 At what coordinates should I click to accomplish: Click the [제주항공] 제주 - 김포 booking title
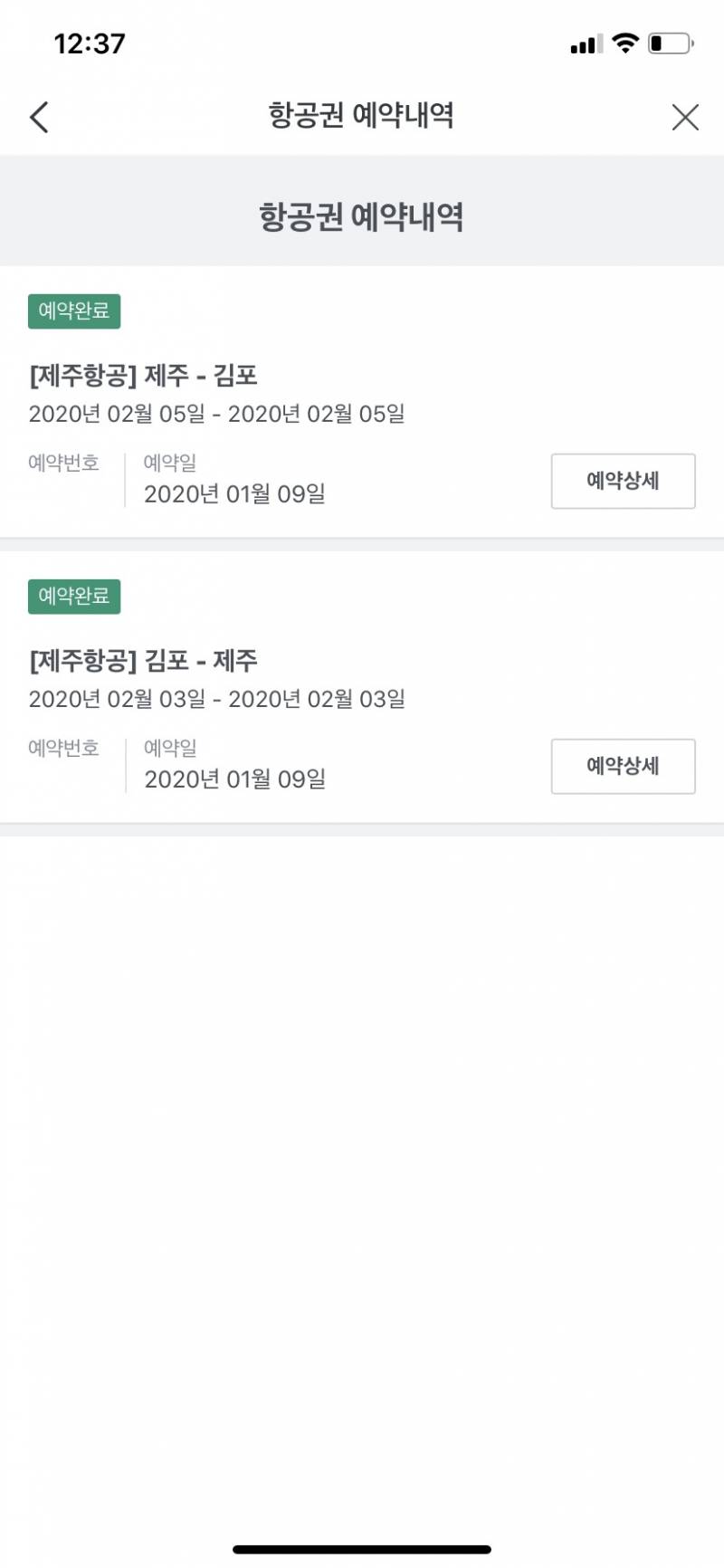143,377
